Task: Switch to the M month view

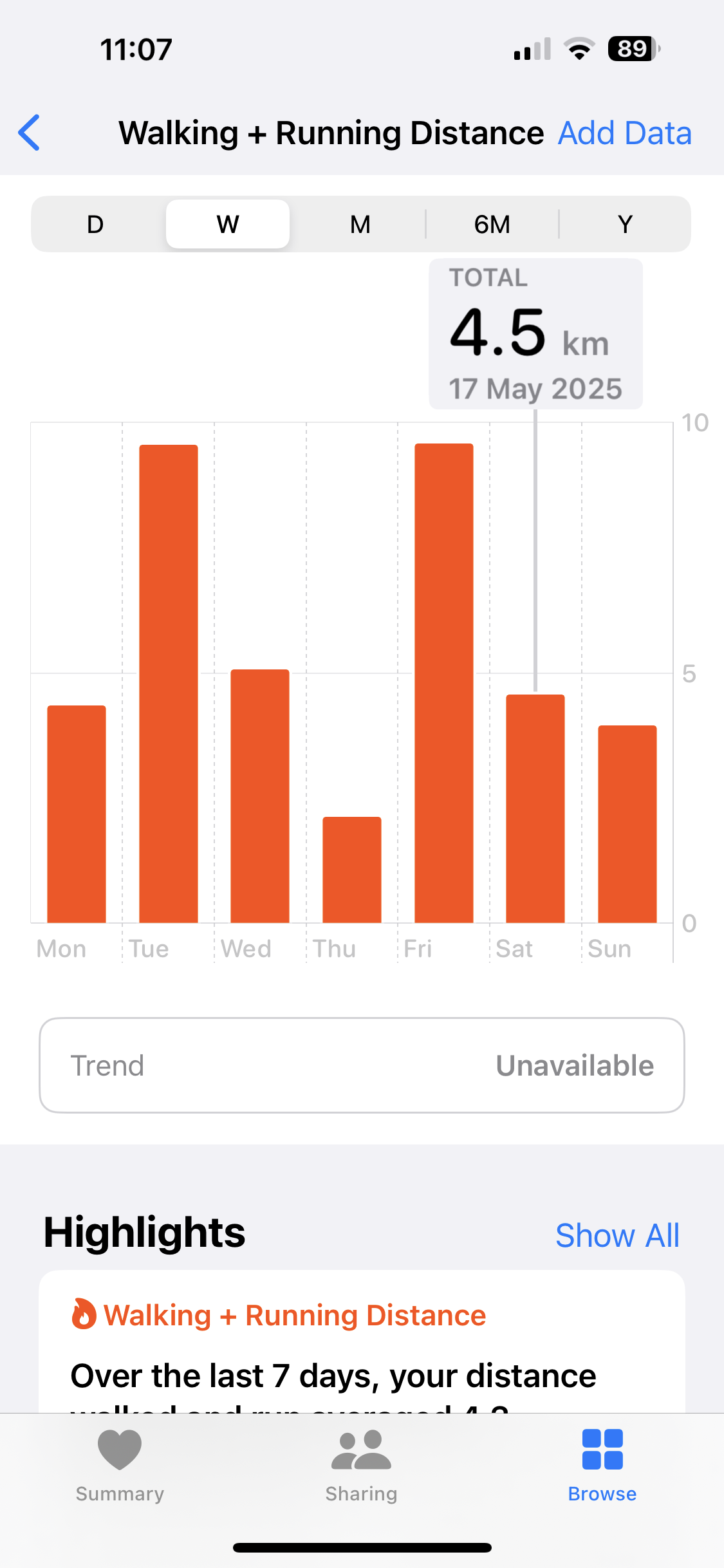Action: [x=360, y=225]
